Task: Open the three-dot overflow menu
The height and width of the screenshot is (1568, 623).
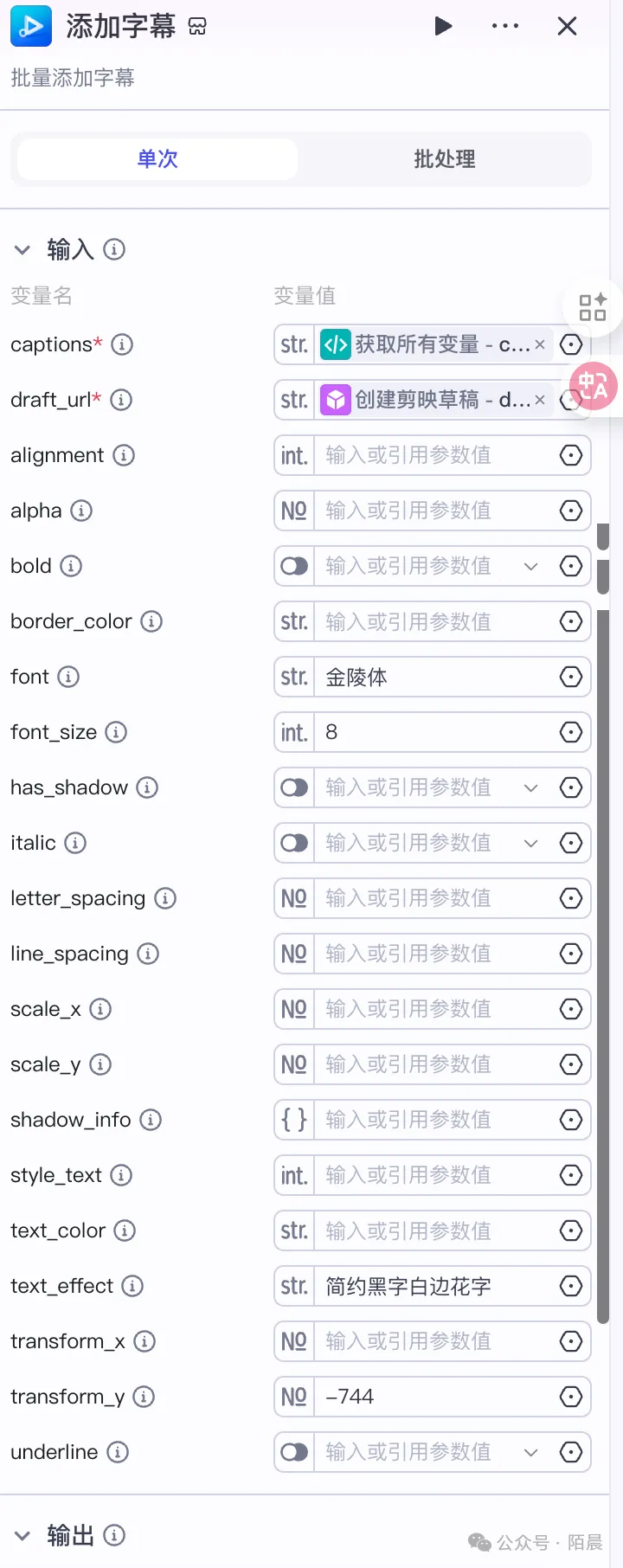Action: (505, 26)
